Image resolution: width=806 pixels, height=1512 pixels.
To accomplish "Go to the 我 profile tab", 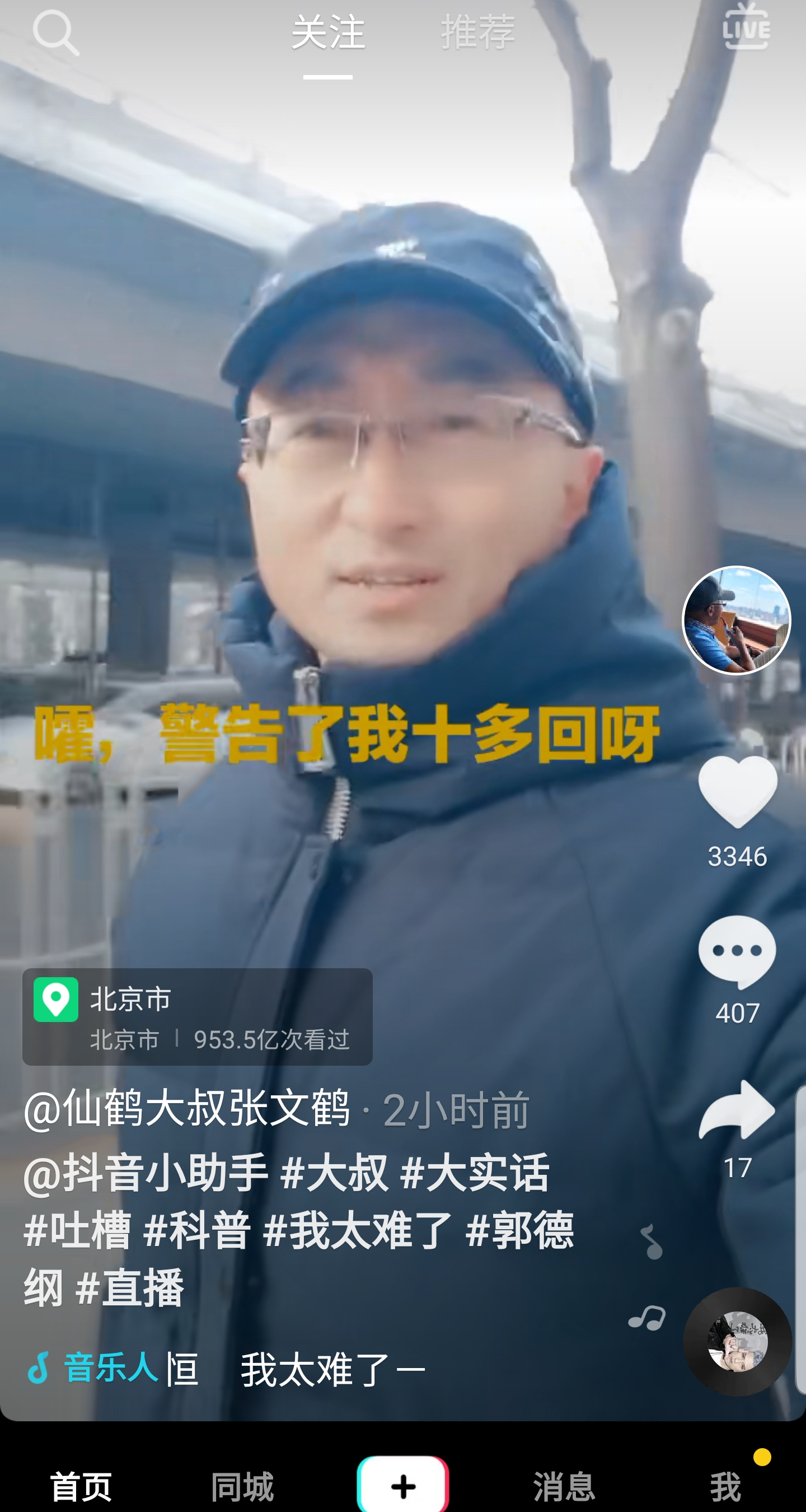I will [725, 1486].
